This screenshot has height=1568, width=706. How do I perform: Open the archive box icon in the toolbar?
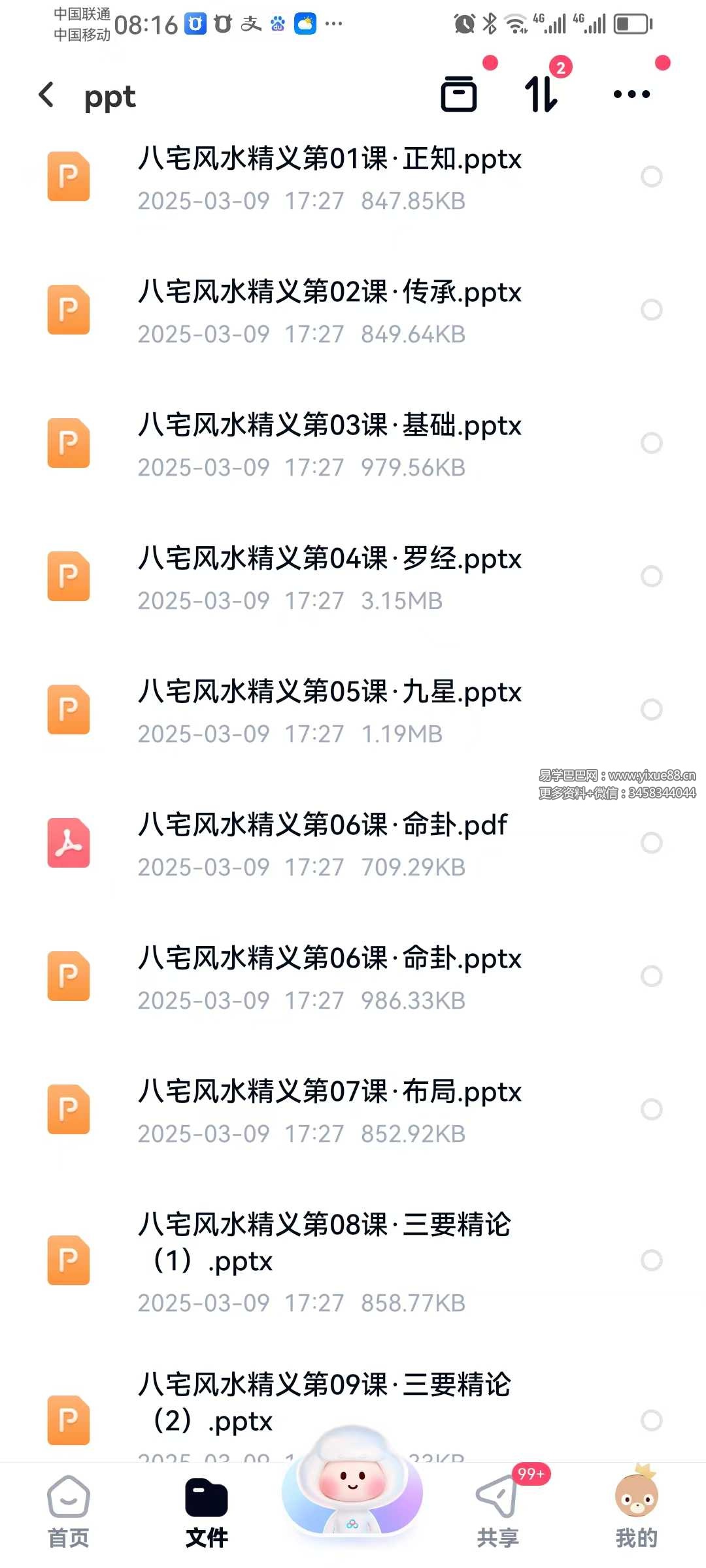coord(459,94)
